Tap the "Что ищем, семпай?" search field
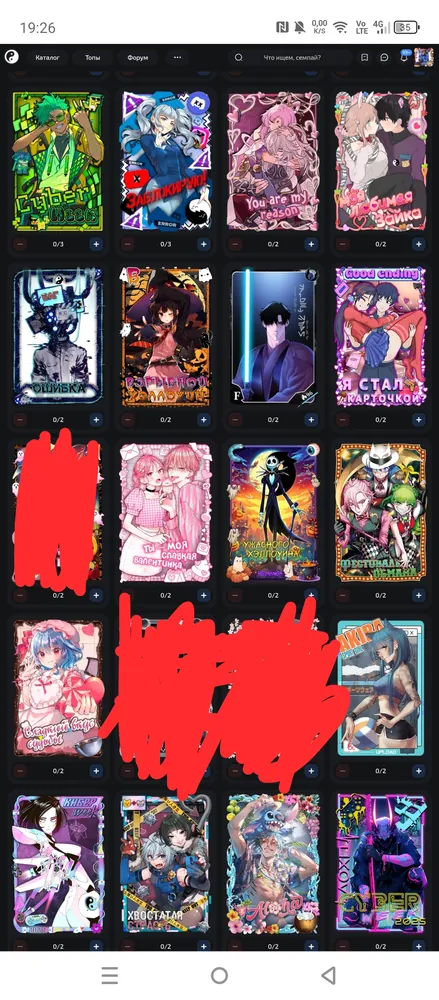Viewport: 439px width, 1000px height. tap(289, 57)
